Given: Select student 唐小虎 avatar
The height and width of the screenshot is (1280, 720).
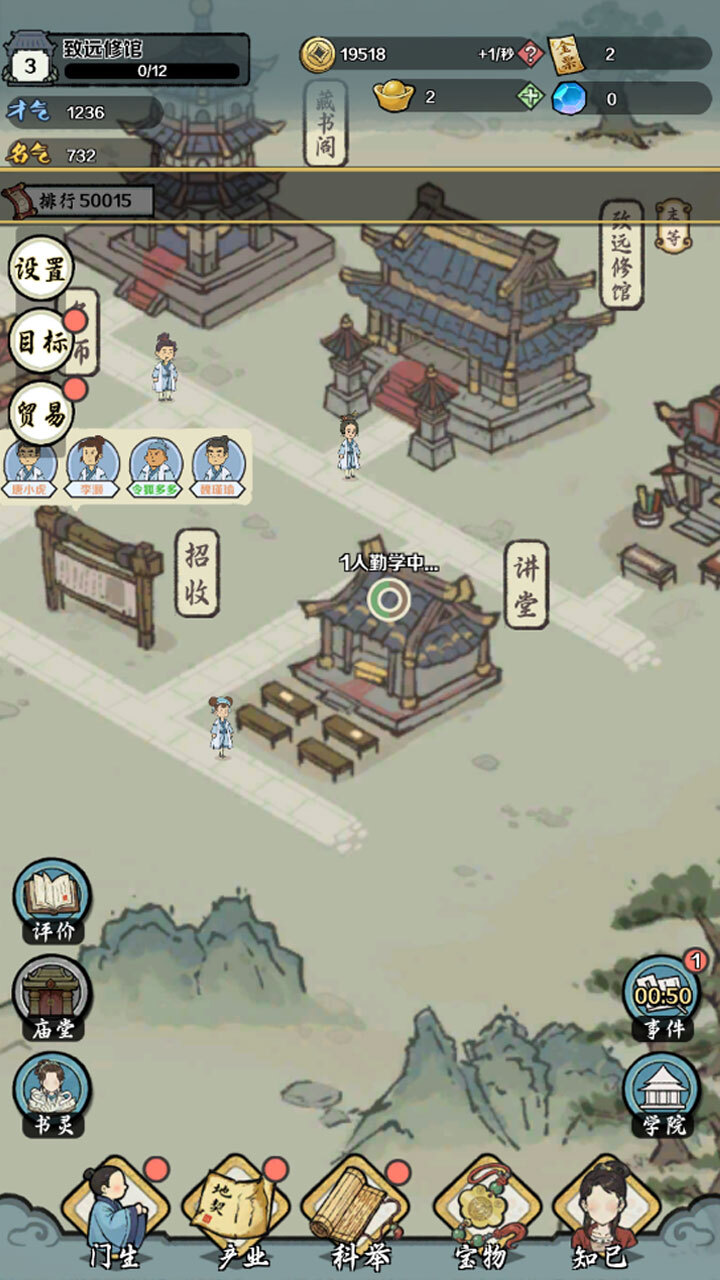Looking at the screenshot, I should coord(30,466).
